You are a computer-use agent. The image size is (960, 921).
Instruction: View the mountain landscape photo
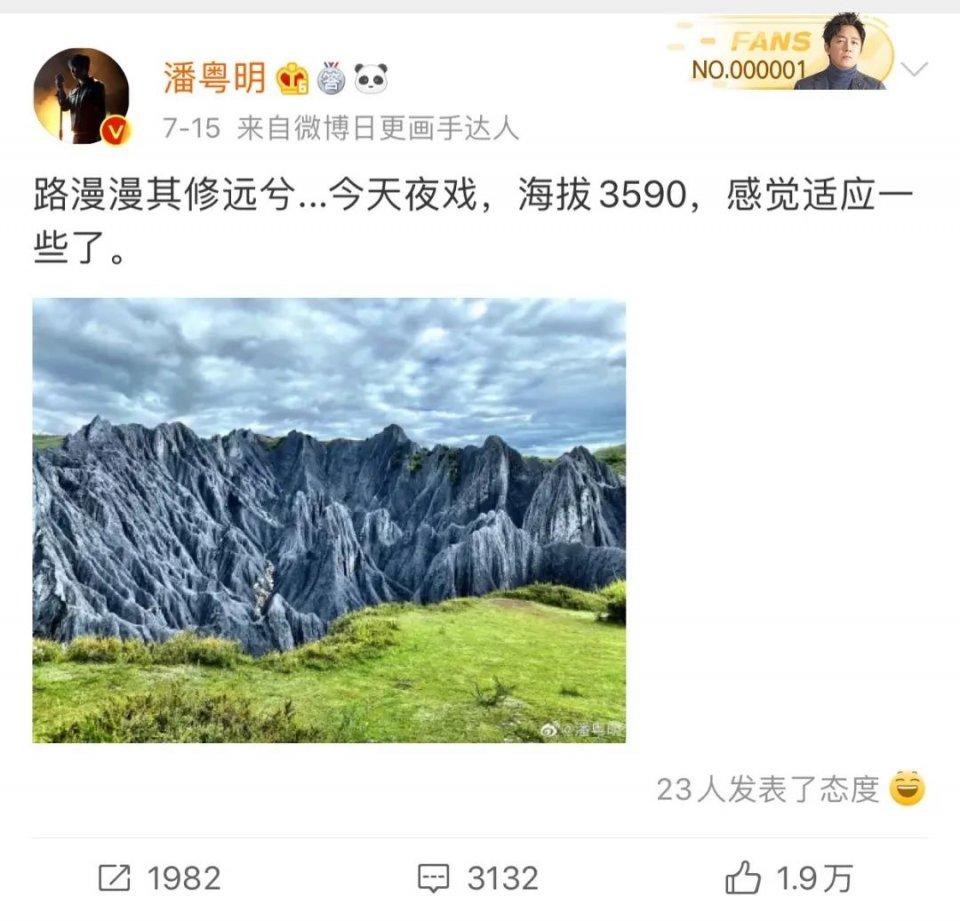[x=329, y=520]
